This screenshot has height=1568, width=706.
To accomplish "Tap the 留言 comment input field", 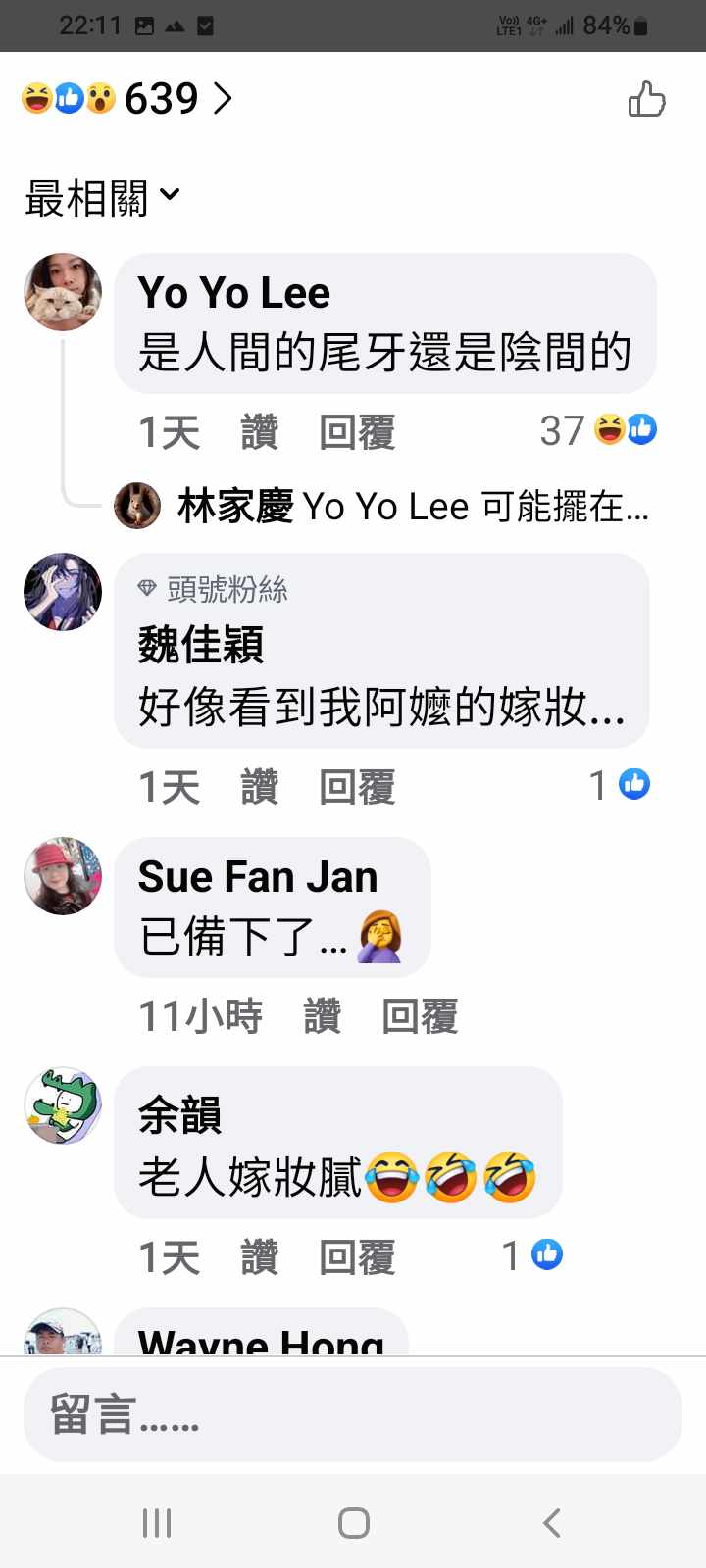I will (353, 1415).
